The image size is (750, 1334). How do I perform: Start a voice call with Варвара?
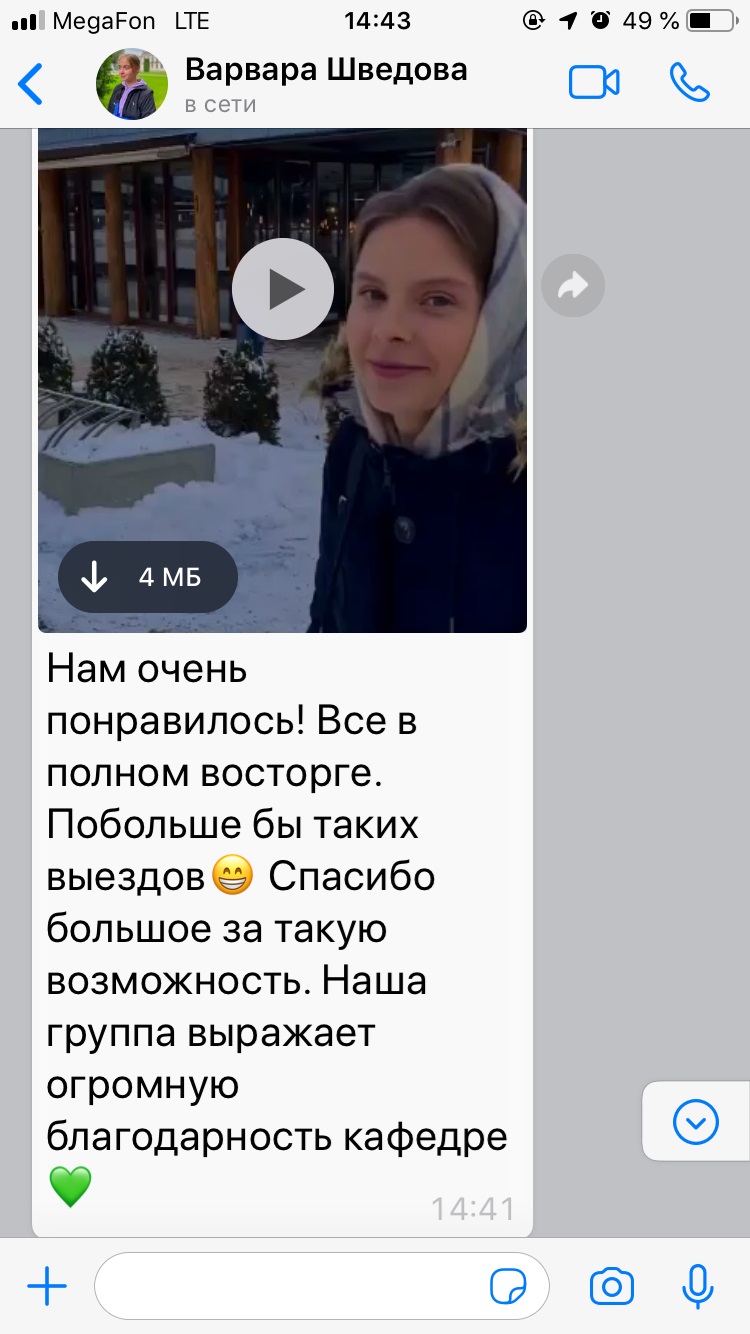(690, 83)
